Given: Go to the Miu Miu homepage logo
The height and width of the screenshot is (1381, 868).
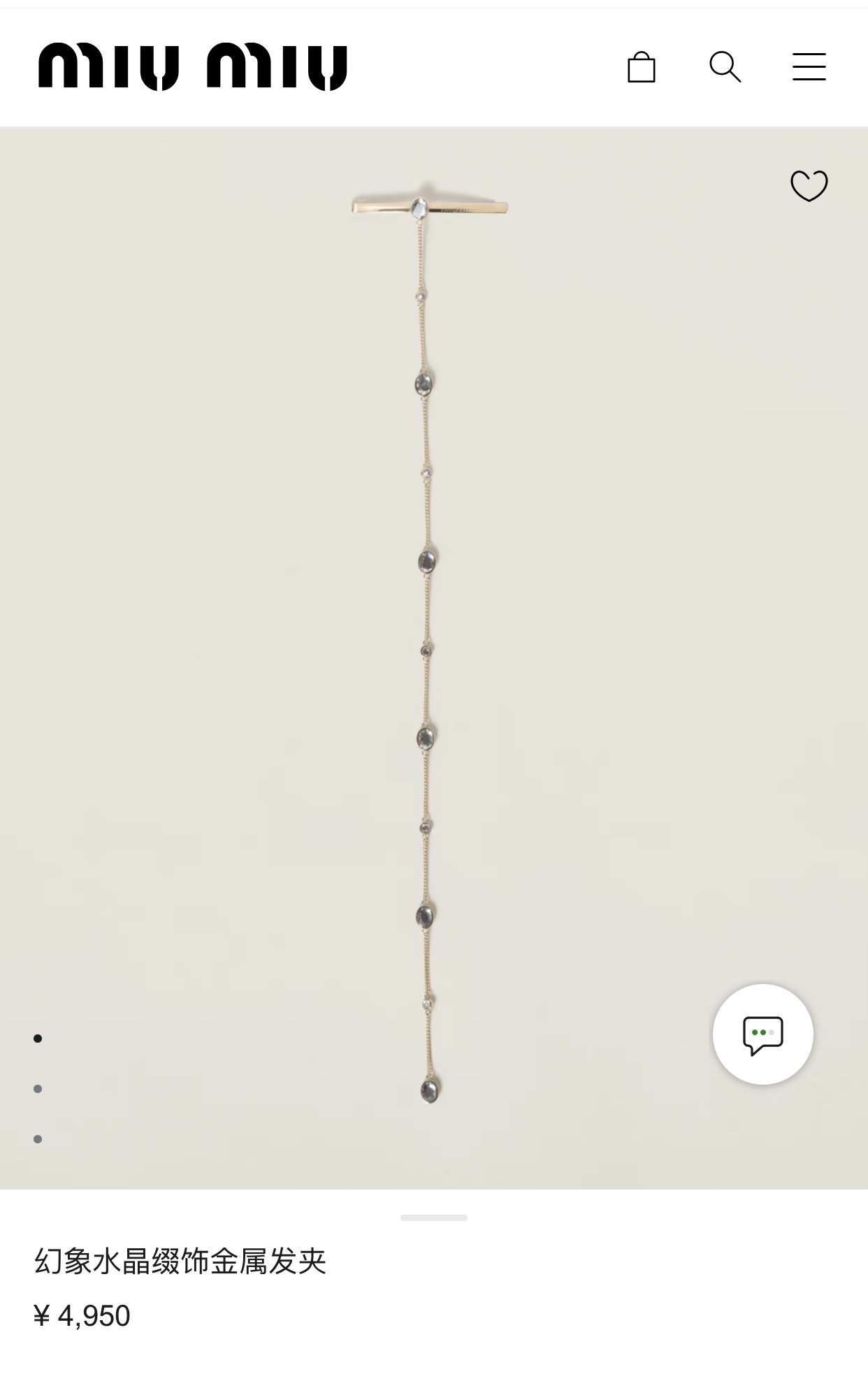Looking at the screenshot, I should coord(193,67).
